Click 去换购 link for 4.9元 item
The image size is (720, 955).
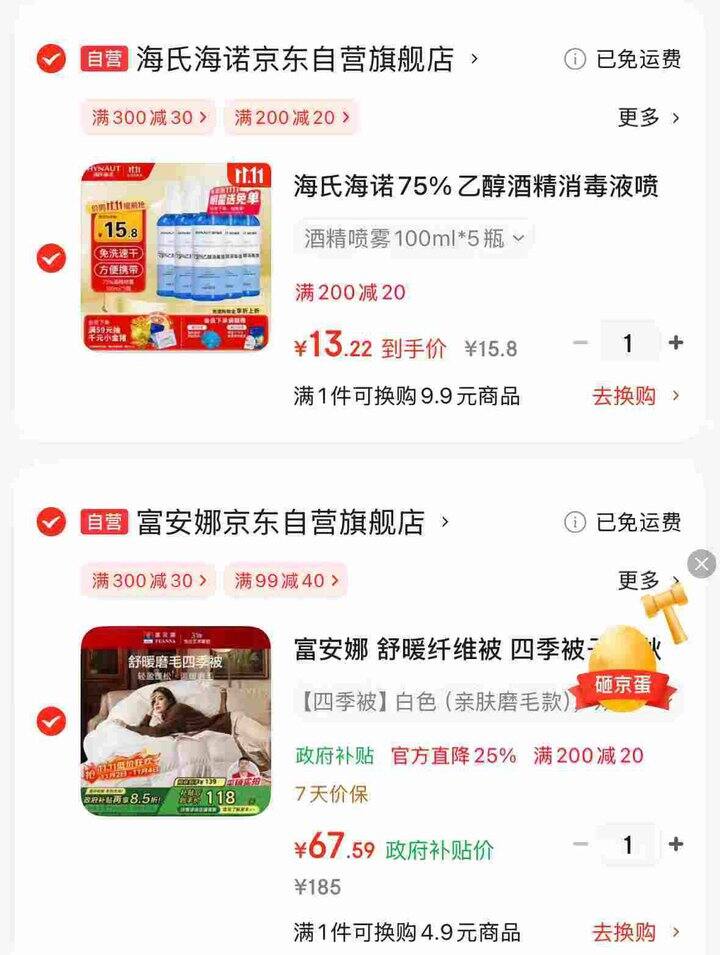[x=624, y=931]
